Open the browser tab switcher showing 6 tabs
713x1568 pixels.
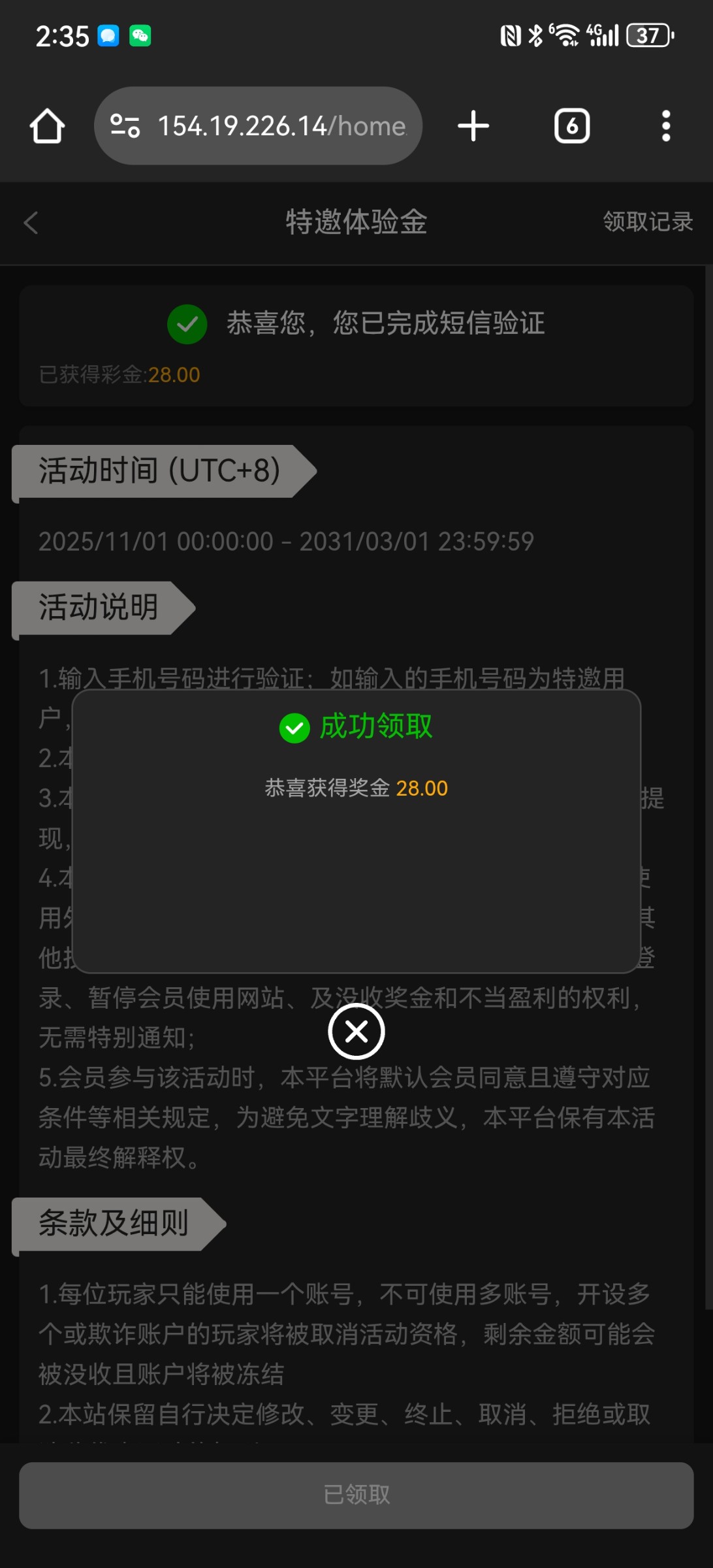(571, 125)
